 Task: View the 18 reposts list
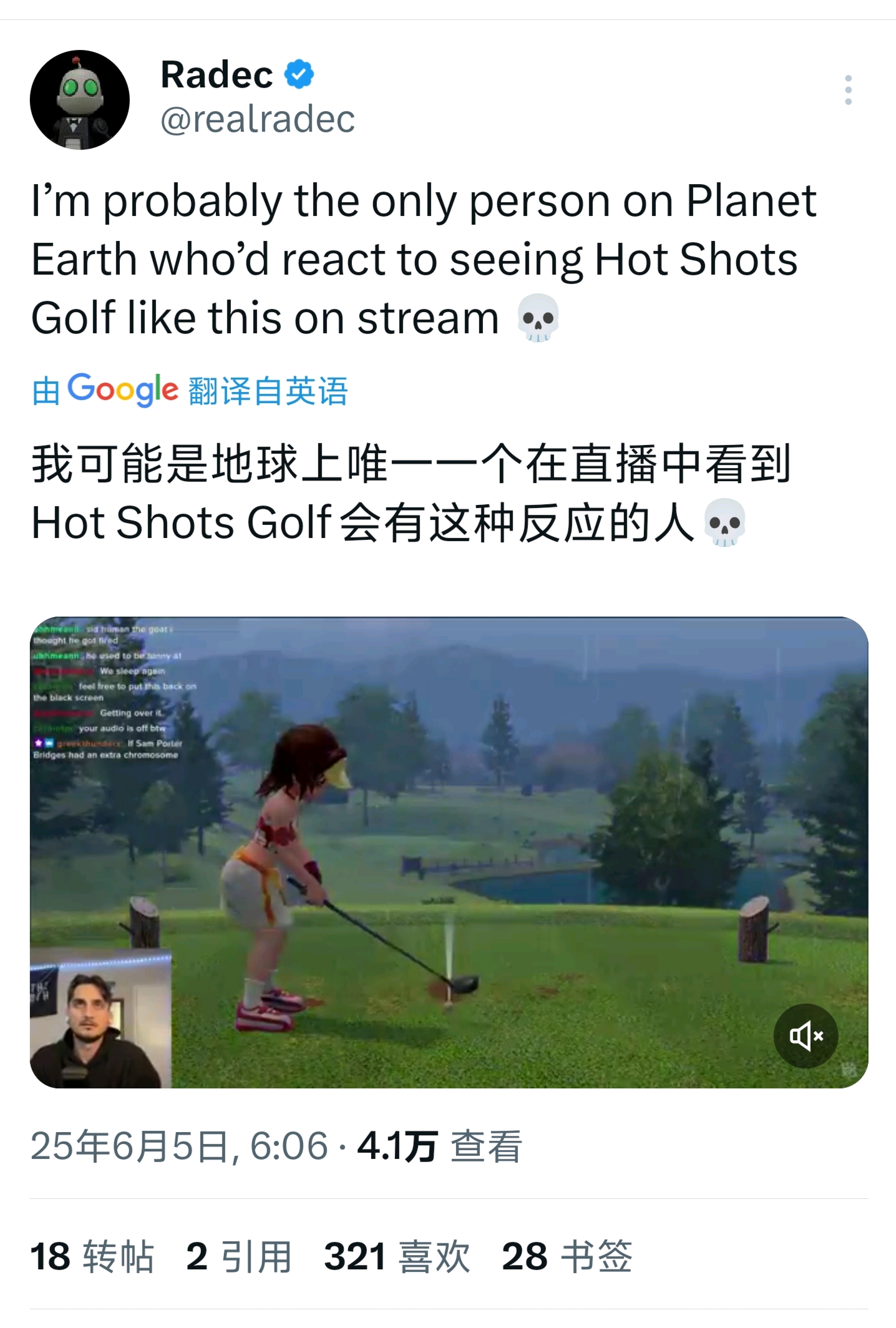(92, 1256)
